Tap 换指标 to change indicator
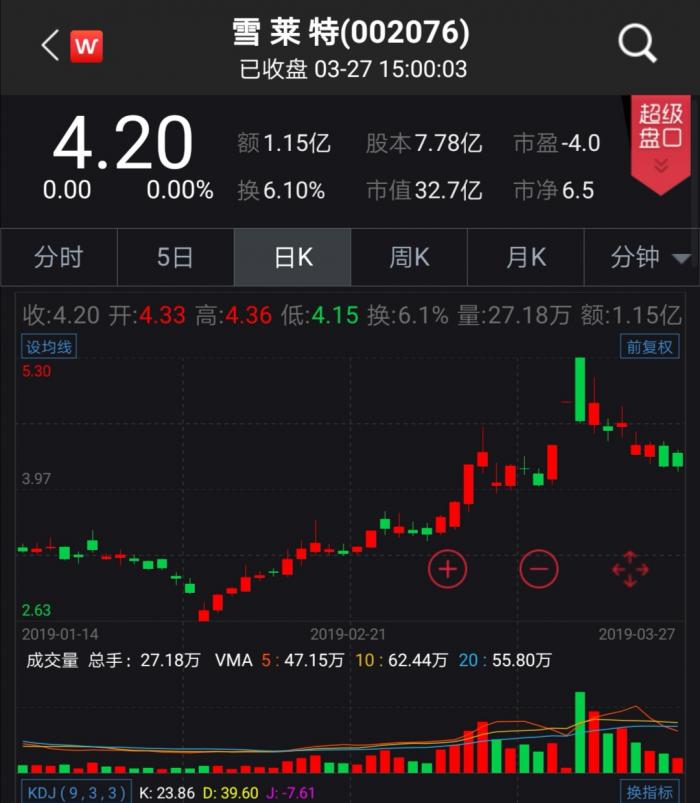Screen dimensions: 700x803 point(650,792)
